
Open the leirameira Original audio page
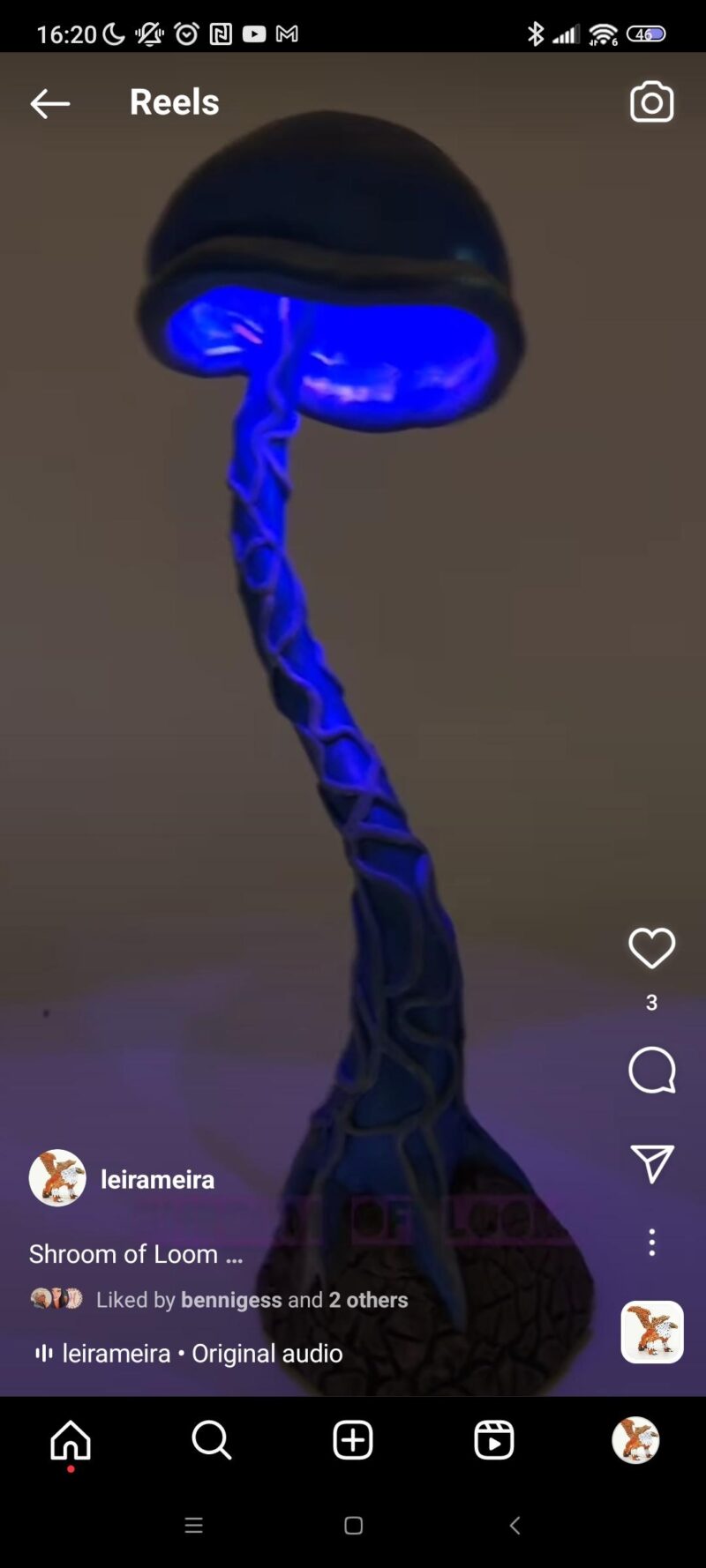(201, 1353)
